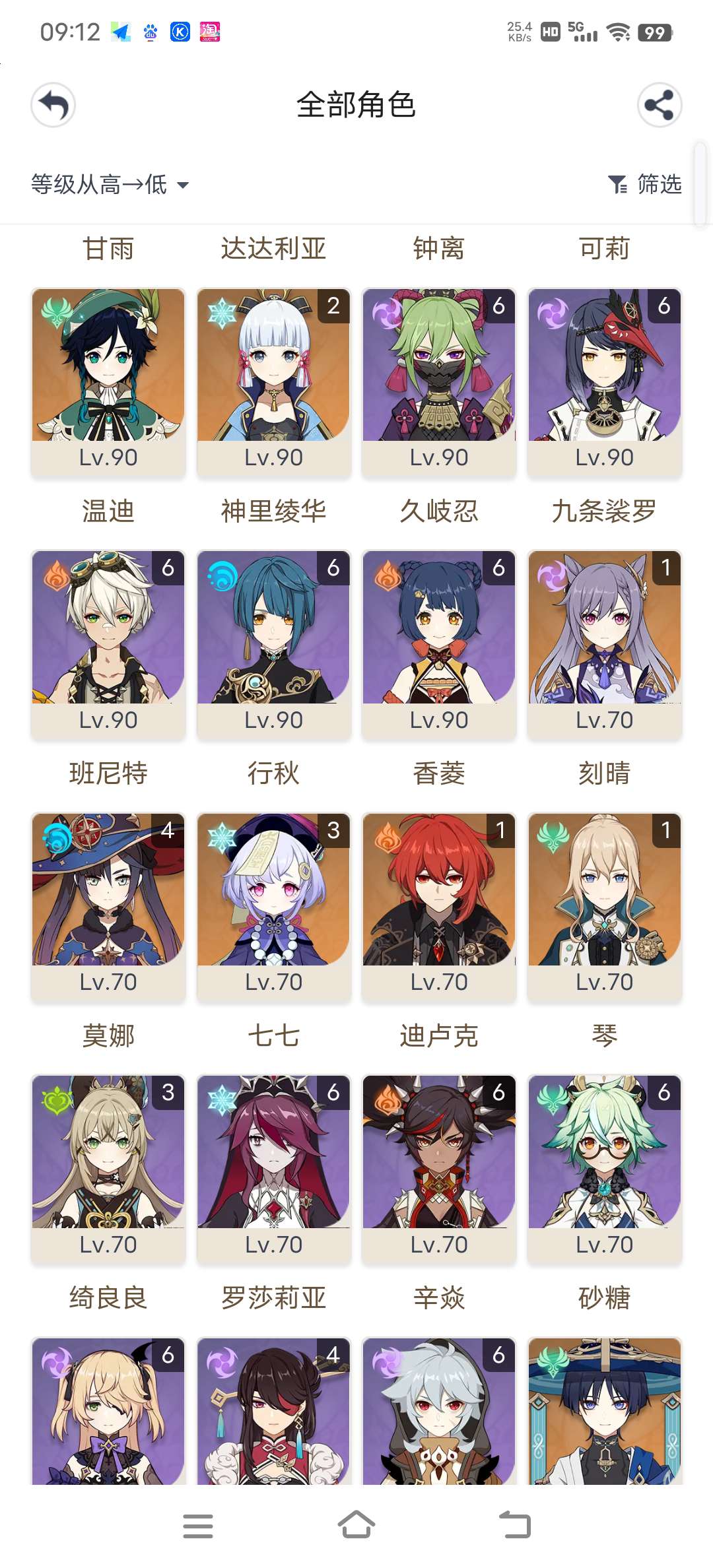Tap the system home button
The width and height of the screenshot is (713, 1568).
(356, 1525)
